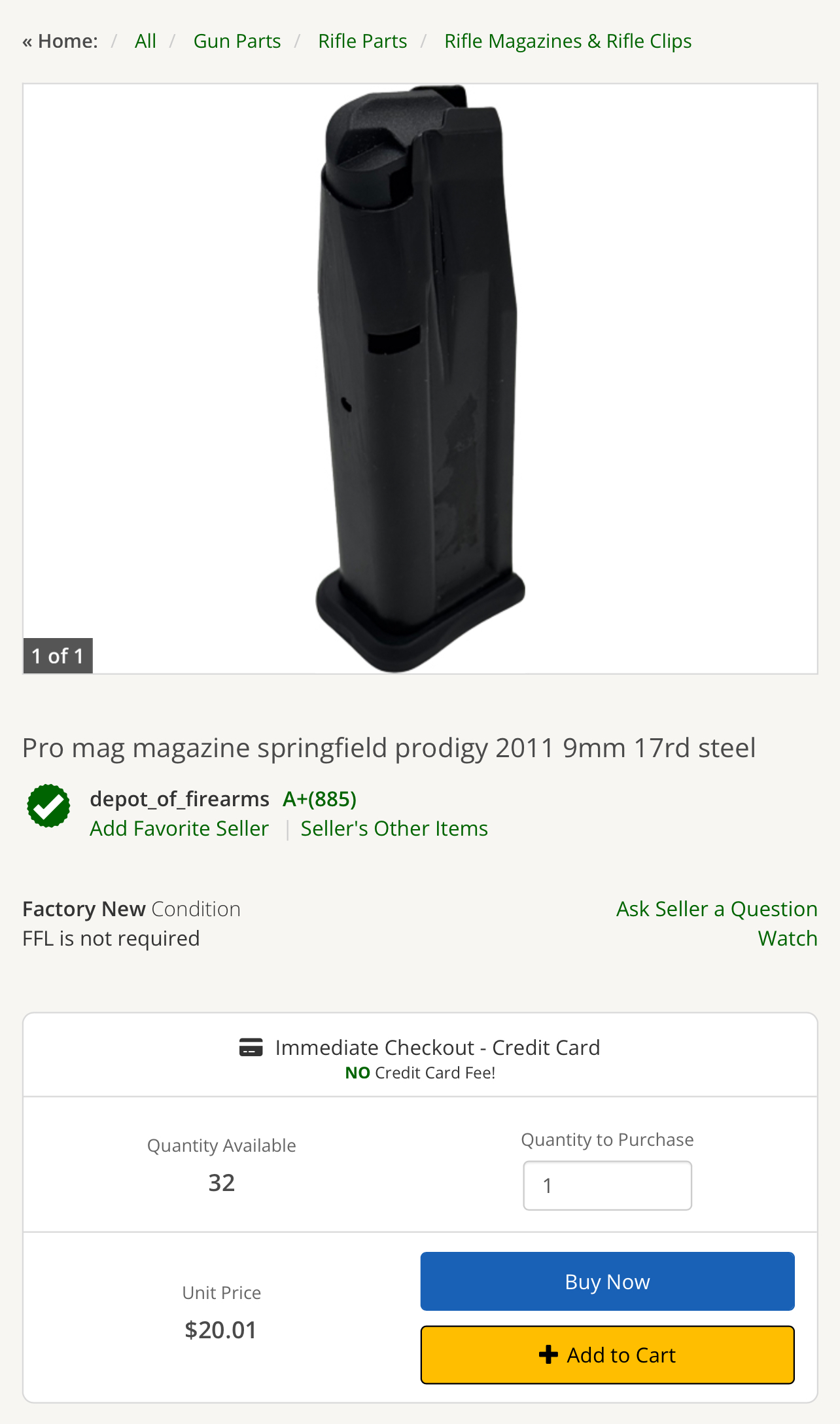Image resolution: width=840 pixels, height=1424 pixels.
Task: View the magazine product photo
Action: (x=420, y=378)
